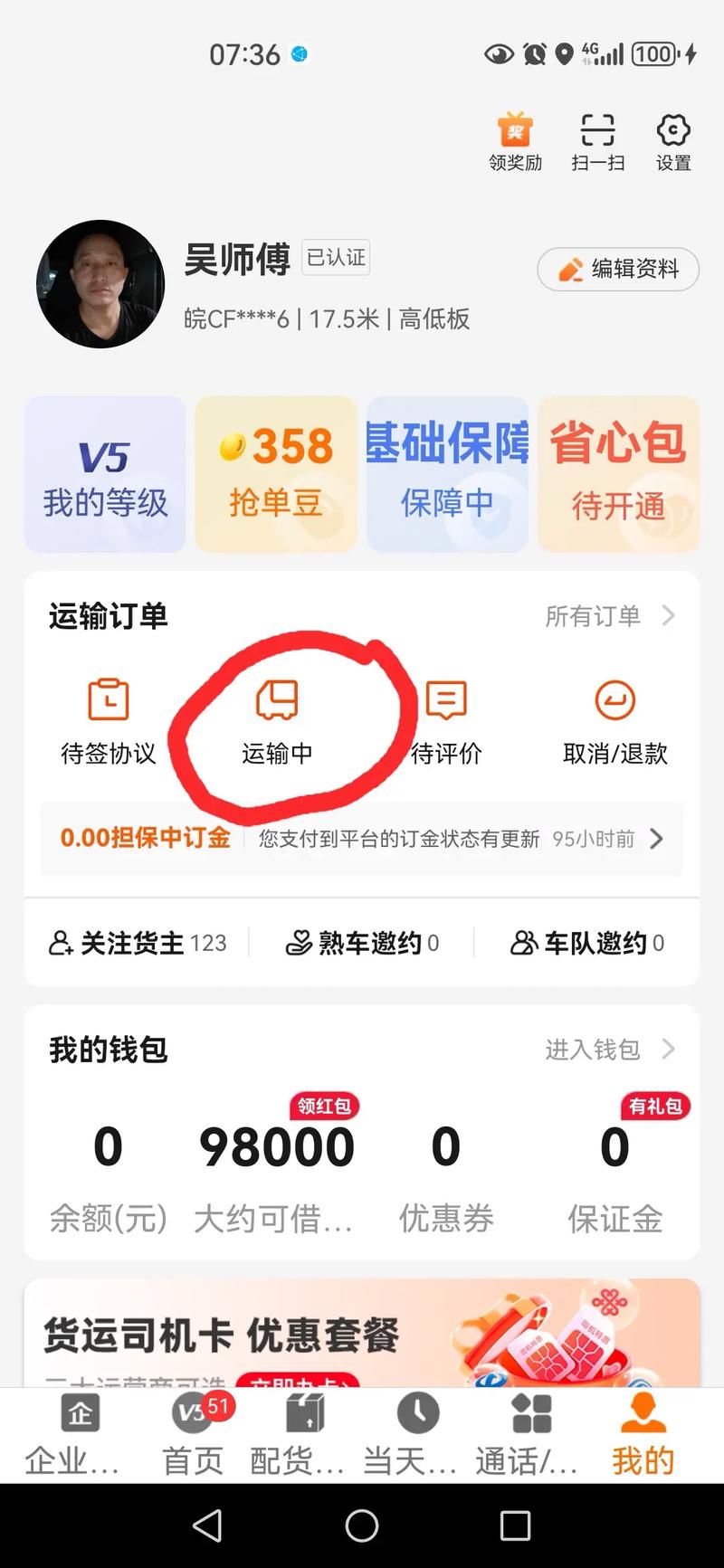The height and width of the screenshot is (1568, 724).
Task: Open the 358 抢单豆 card
Action: tap(276, 474)
